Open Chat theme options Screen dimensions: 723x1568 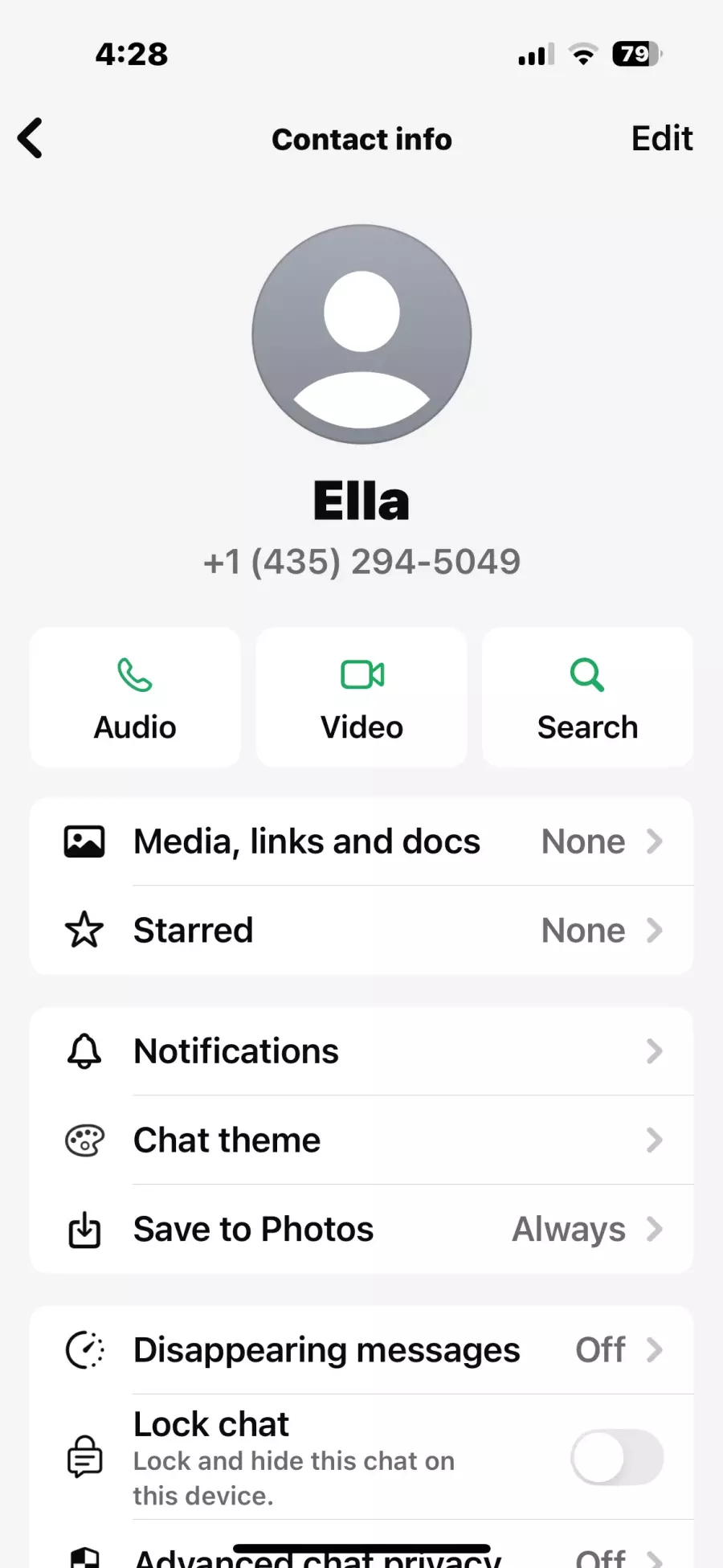tap(361, 1140)
